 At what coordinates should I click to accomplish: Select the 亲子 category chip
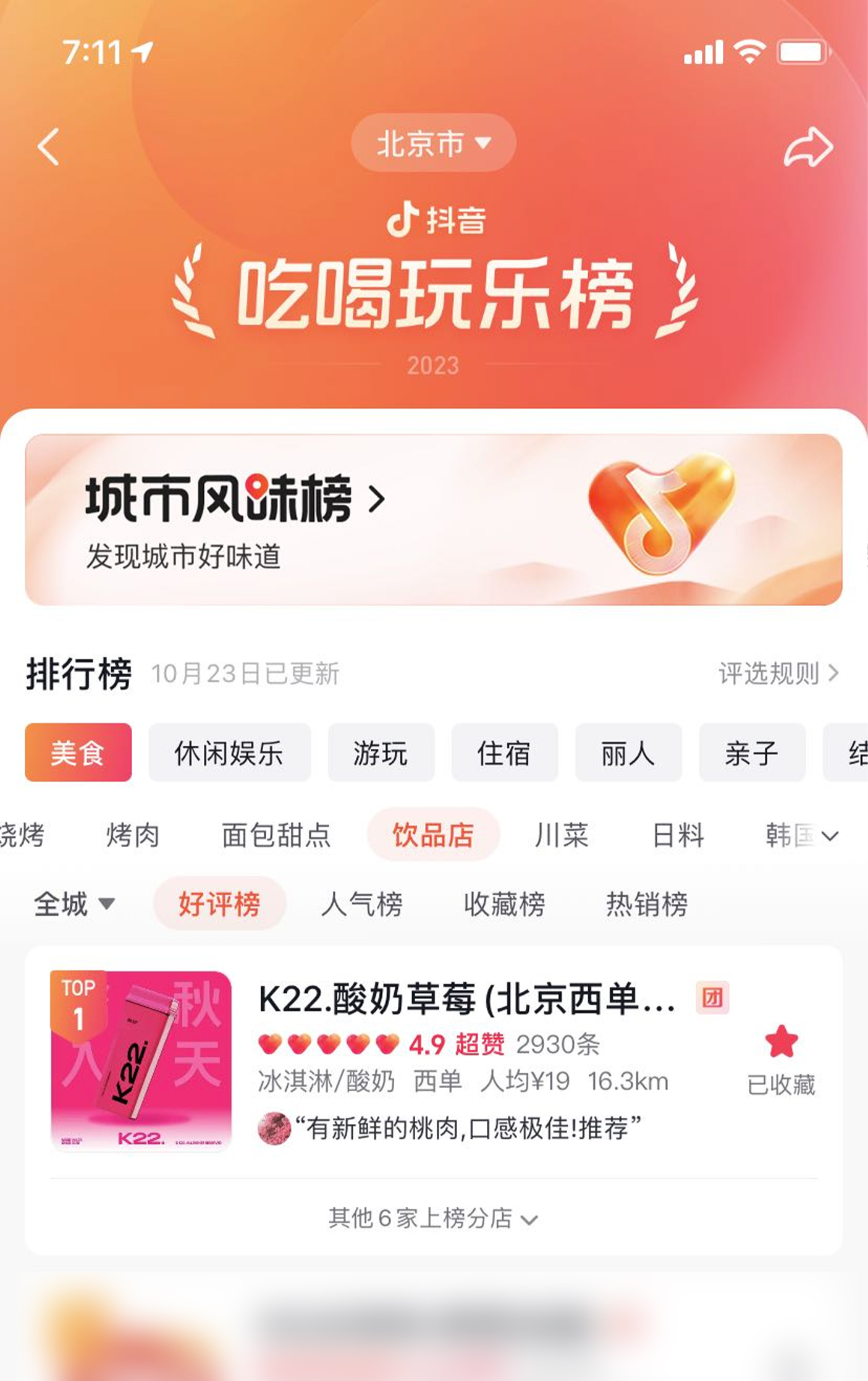[x=751, y=753]
